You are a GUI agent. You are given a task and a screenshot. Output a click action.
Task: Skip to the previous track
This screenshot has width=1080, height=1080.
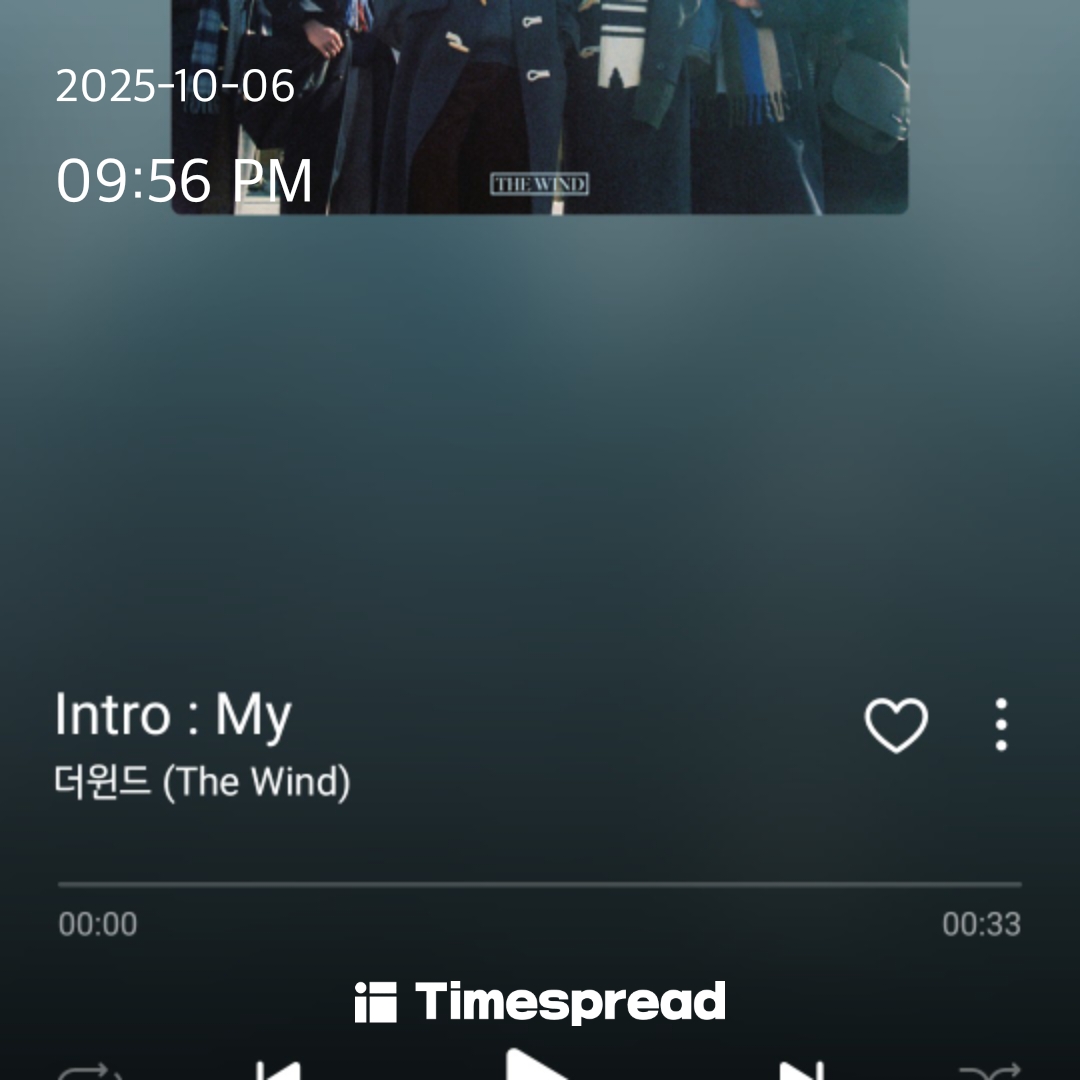click(x=278, y=1070)
